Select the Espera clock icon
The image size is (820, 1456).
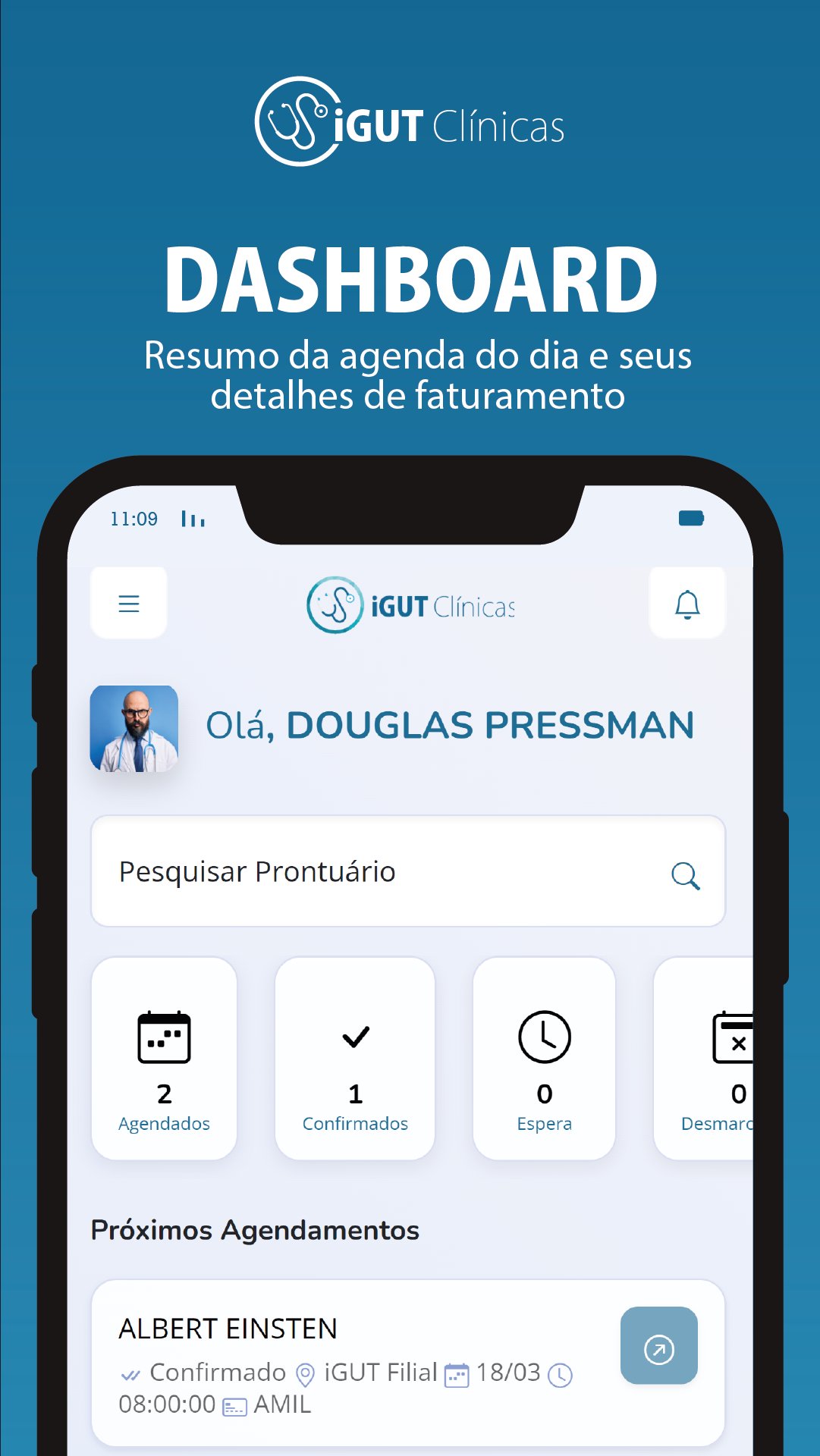tap(544, 1037)
